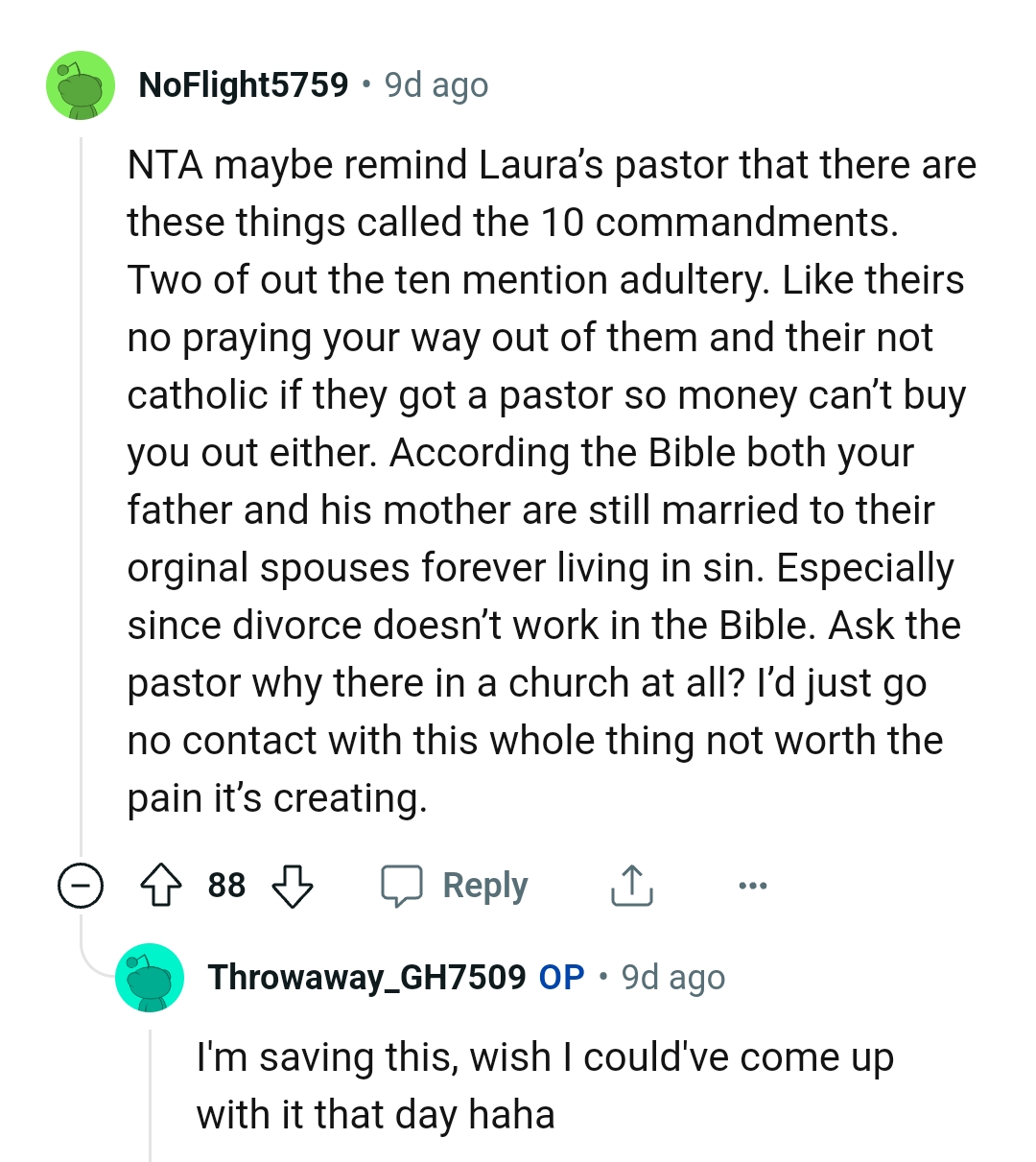Click the share icon below the comment

coord(630,885)
